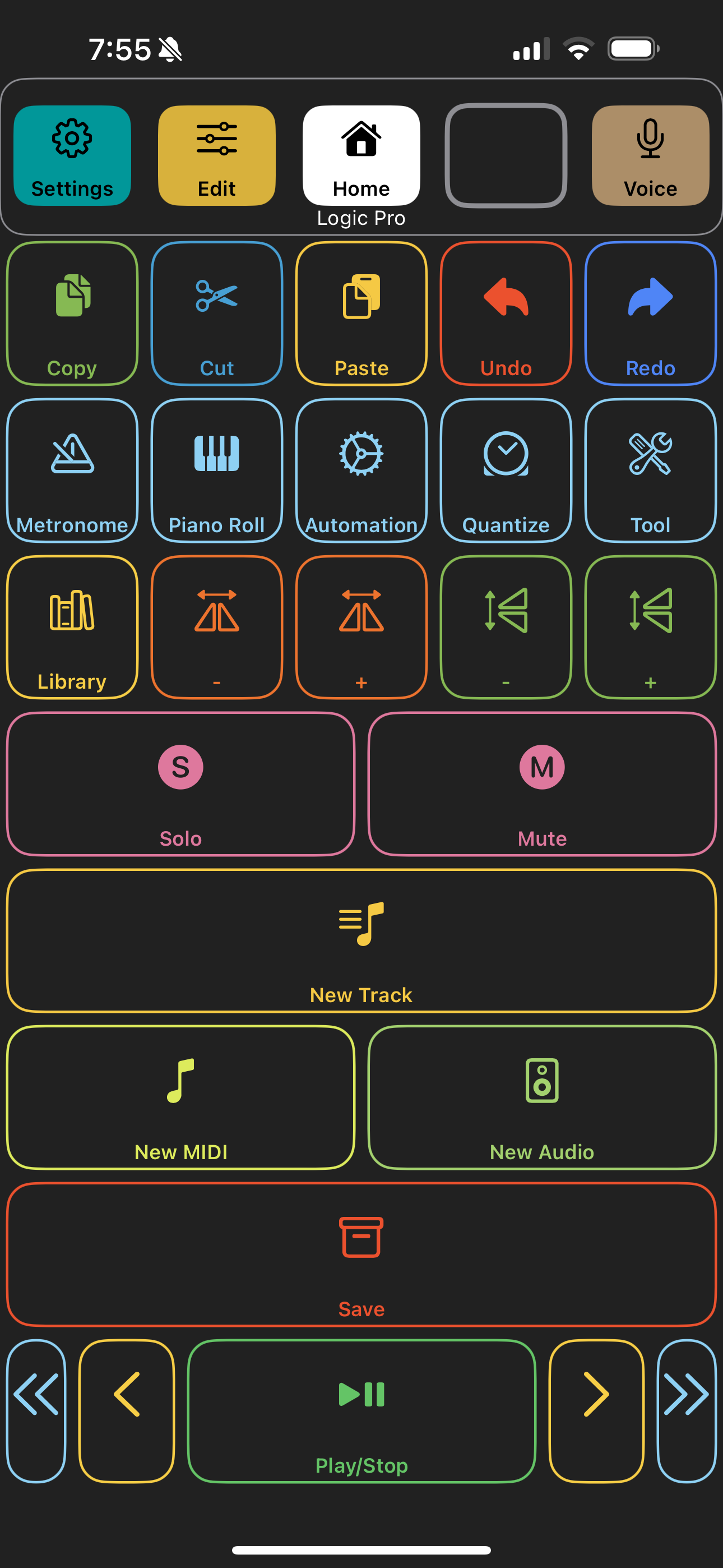This screenshot has height=1568, width=723.
Task: Show Automation
Action: [361, 470]
